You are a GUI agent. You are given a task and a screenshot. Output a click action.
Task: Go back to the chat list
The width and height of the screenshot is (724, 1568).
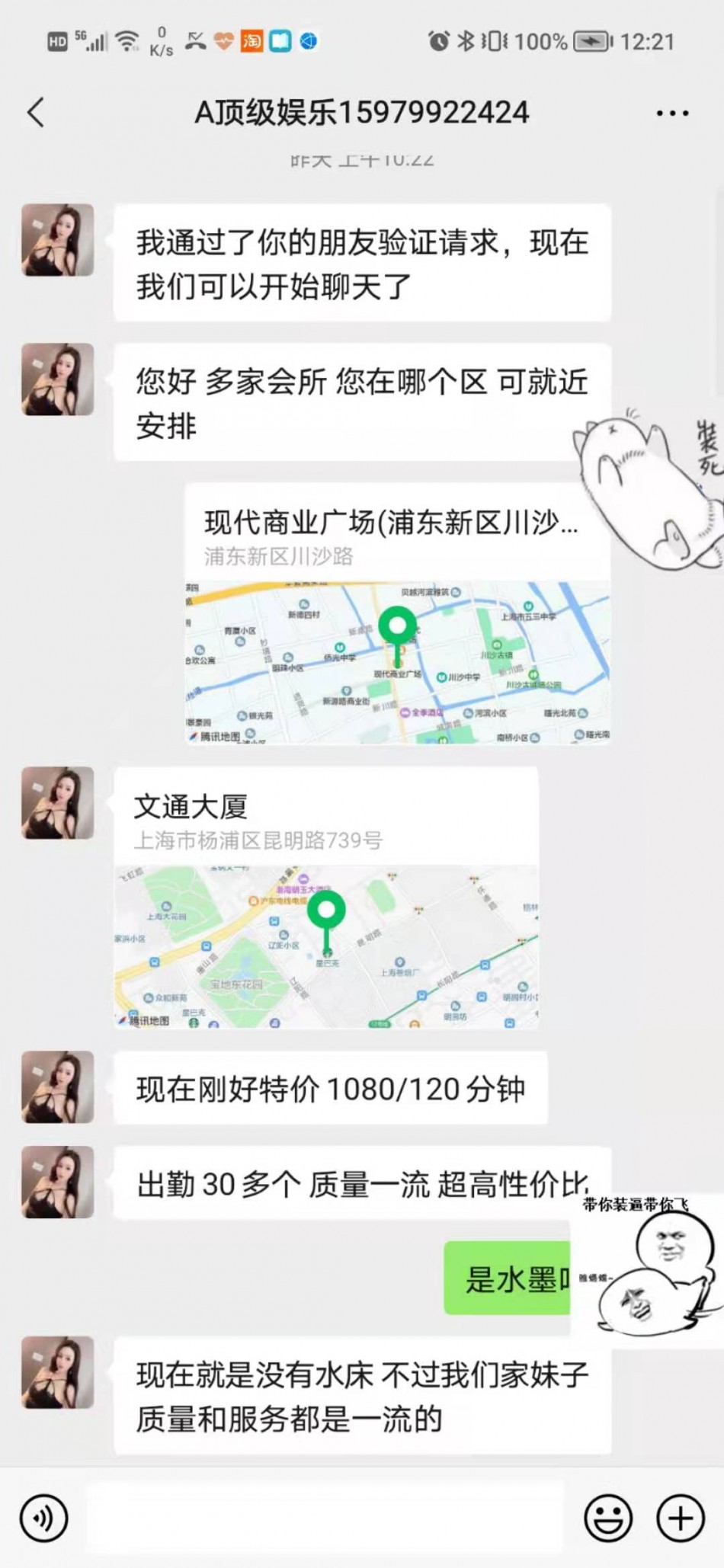click(x=36, y=113)
